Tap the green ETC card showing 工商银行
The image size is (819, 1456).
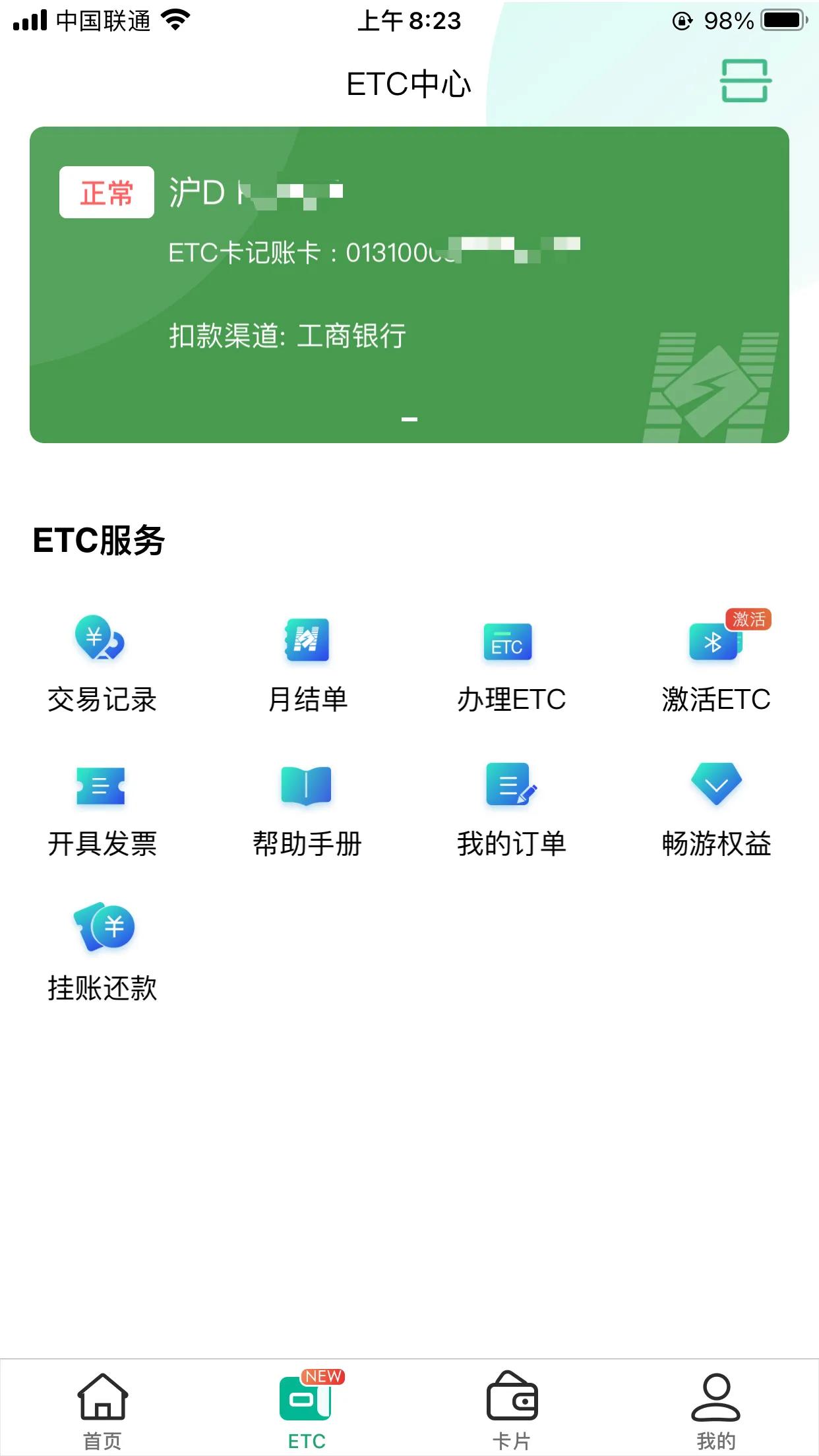point(409,284)
